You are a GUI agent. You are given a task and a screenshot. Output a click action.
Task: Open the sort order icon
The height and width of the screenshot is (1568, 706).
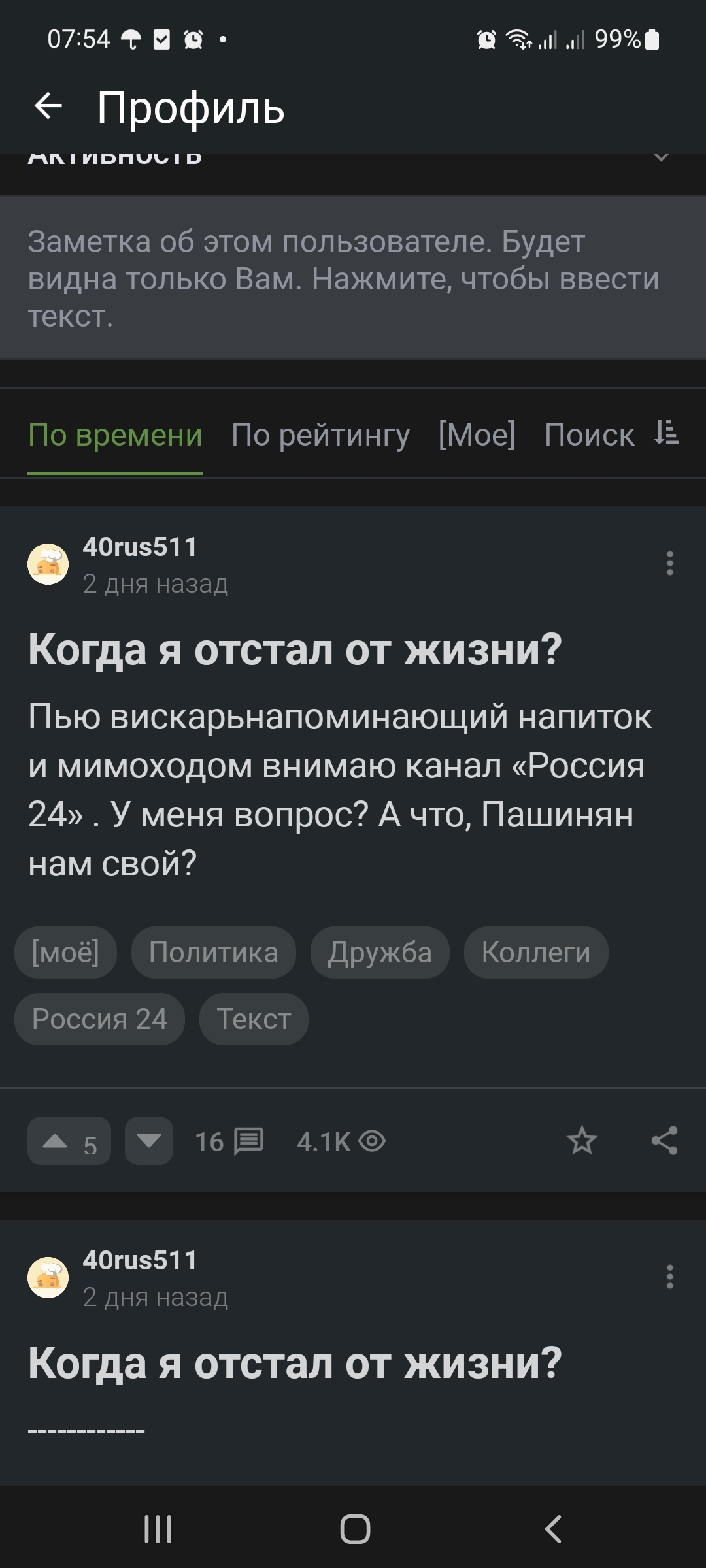coord(667,433)
